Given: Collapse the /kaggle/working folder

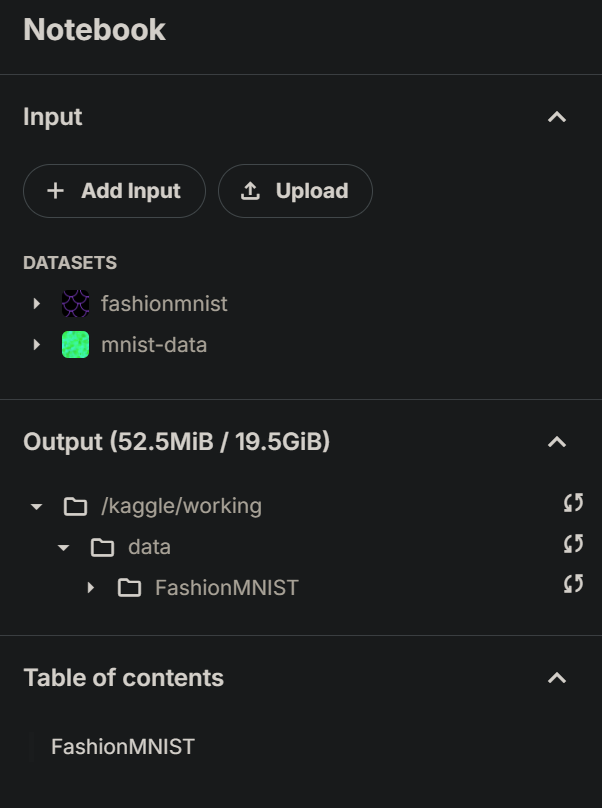Looking at the screenshot, I should click(37, 506).
